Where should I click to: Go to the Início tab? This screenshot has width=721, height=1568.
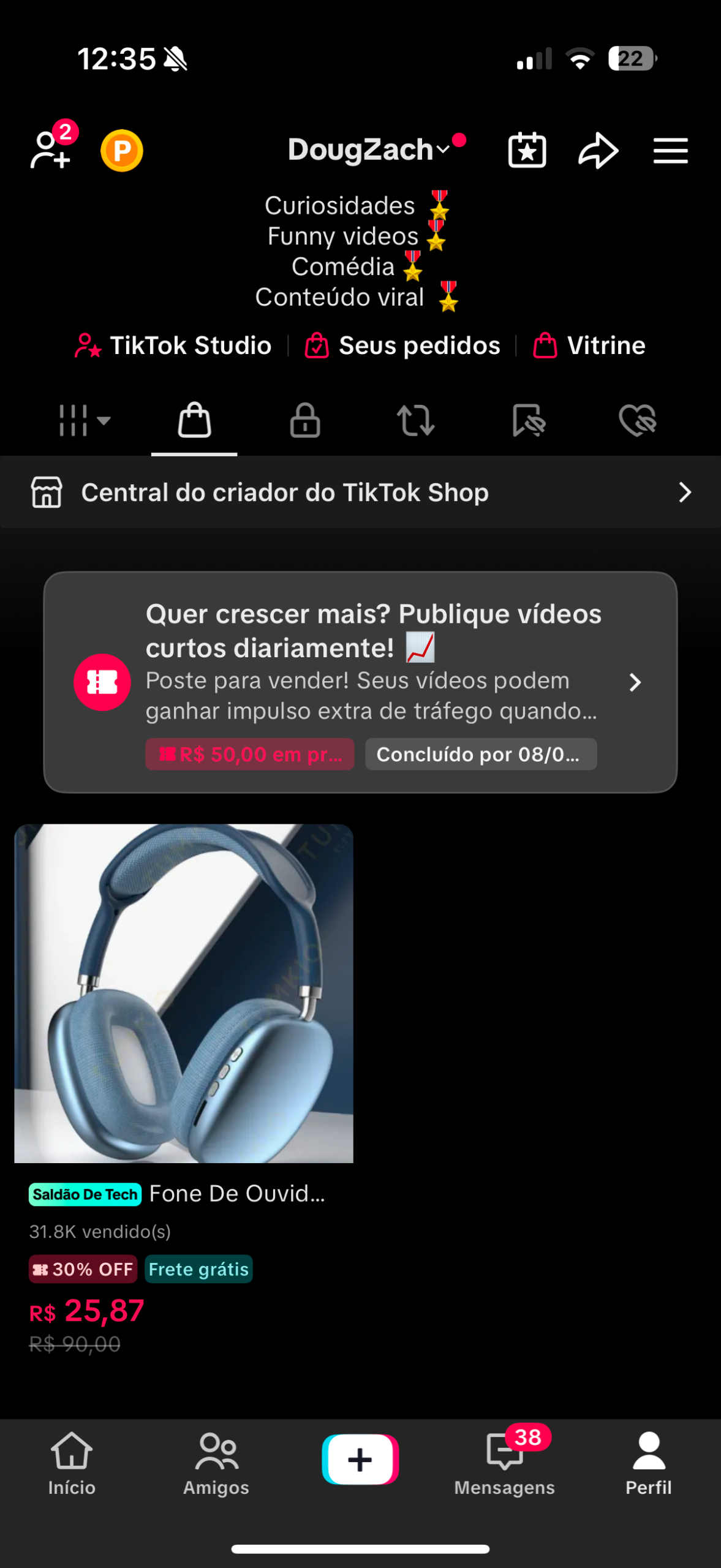point(72,1464)
